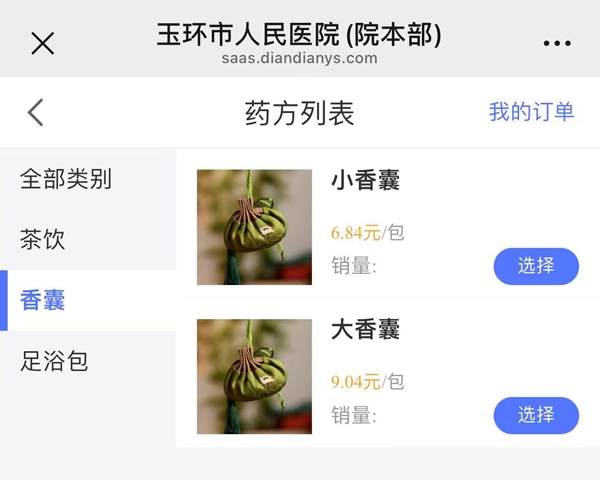Tap 选择 for 大香囊
Screen dimensions: 600x480
[536, 415]
